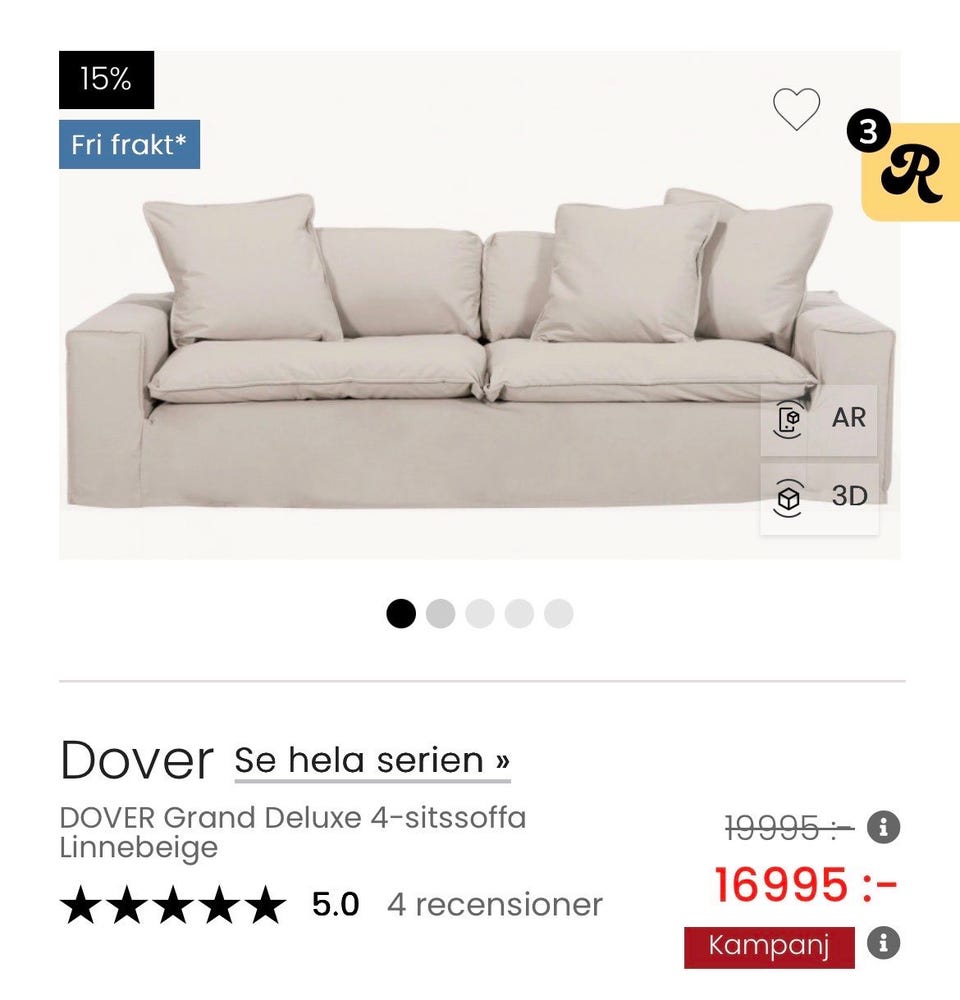This screenshot has height=1000, width=960.
Task: Open price details via the top info circle
Action: (883, 826)
